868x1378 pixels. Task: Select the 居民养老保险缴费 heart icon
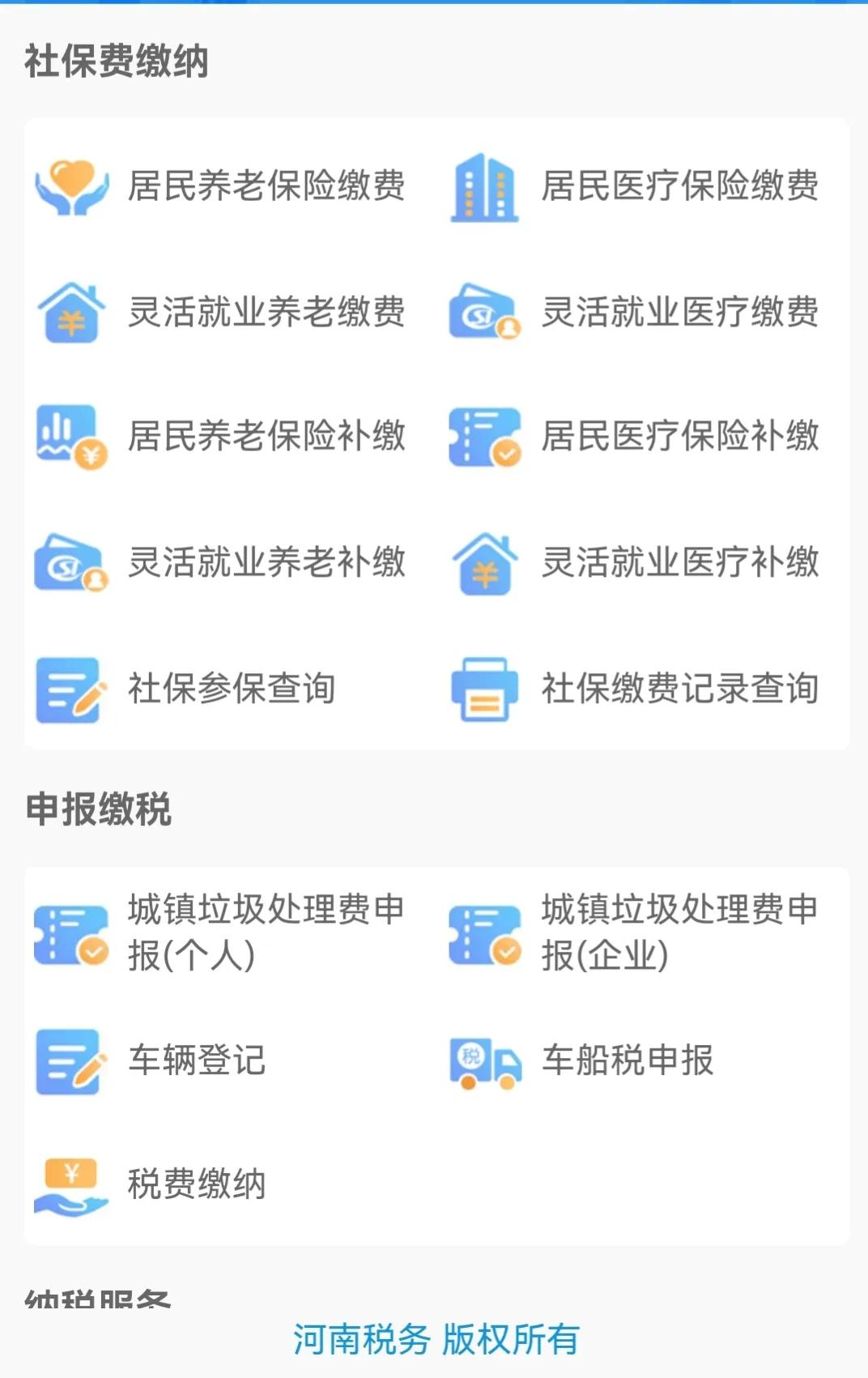pos(71,188)
